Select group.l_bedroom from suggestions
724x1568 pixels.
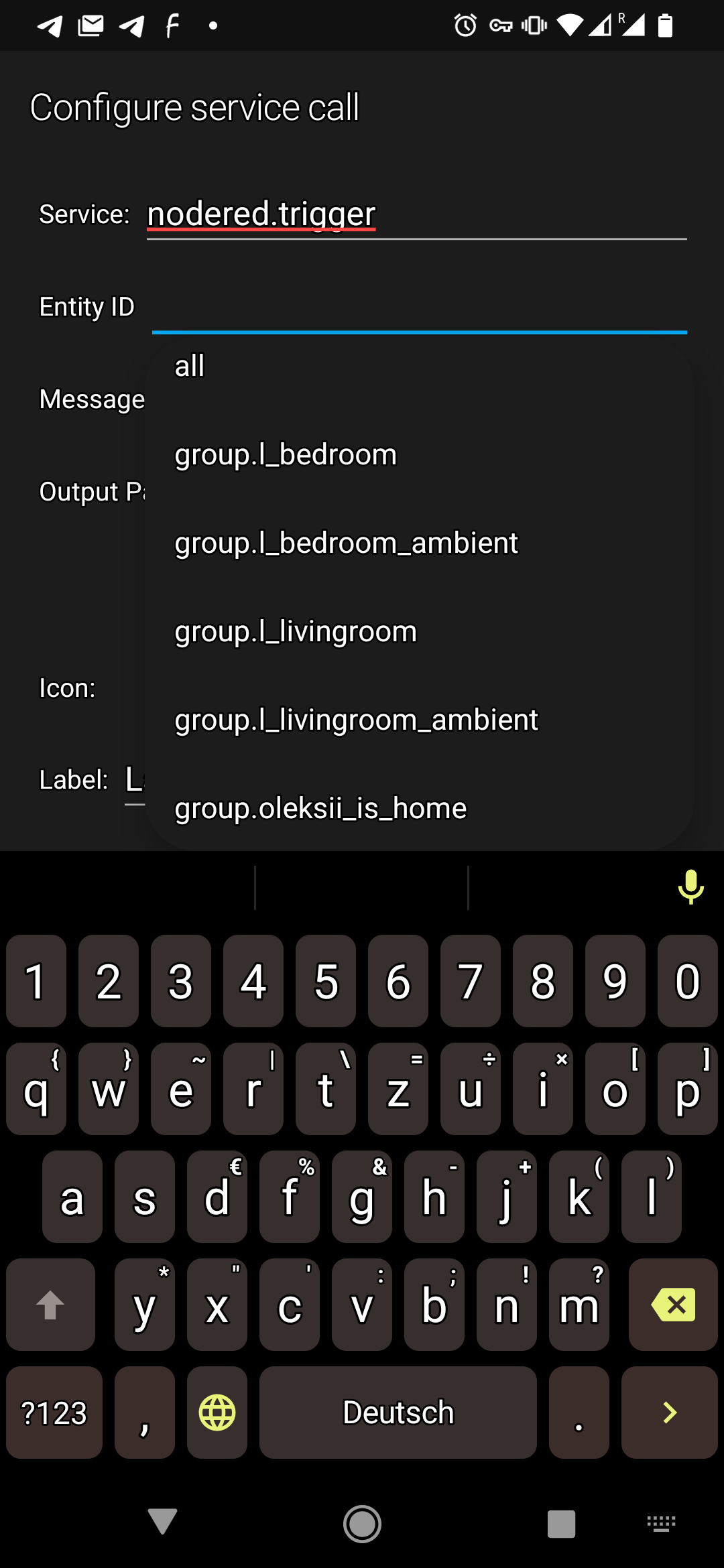(x=284, y=453)
